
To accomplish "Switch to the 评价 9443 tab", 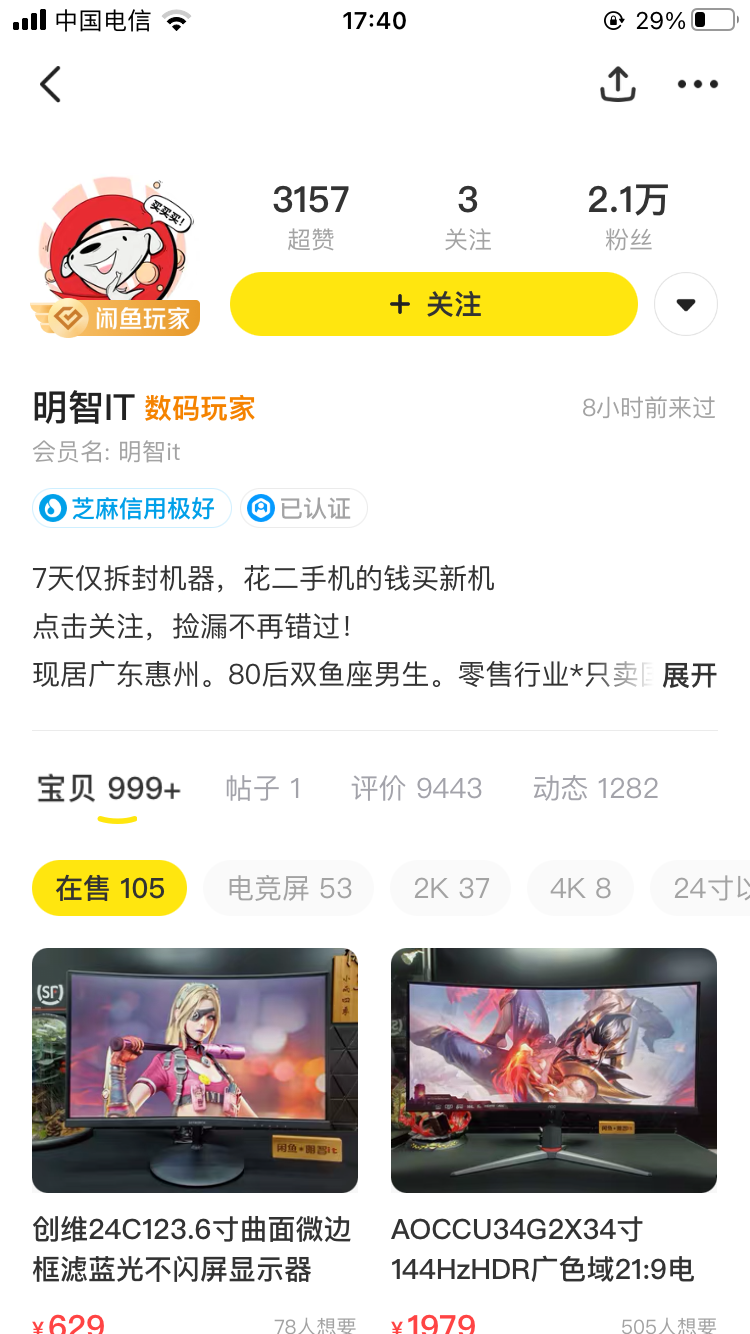I will (417, 789).
